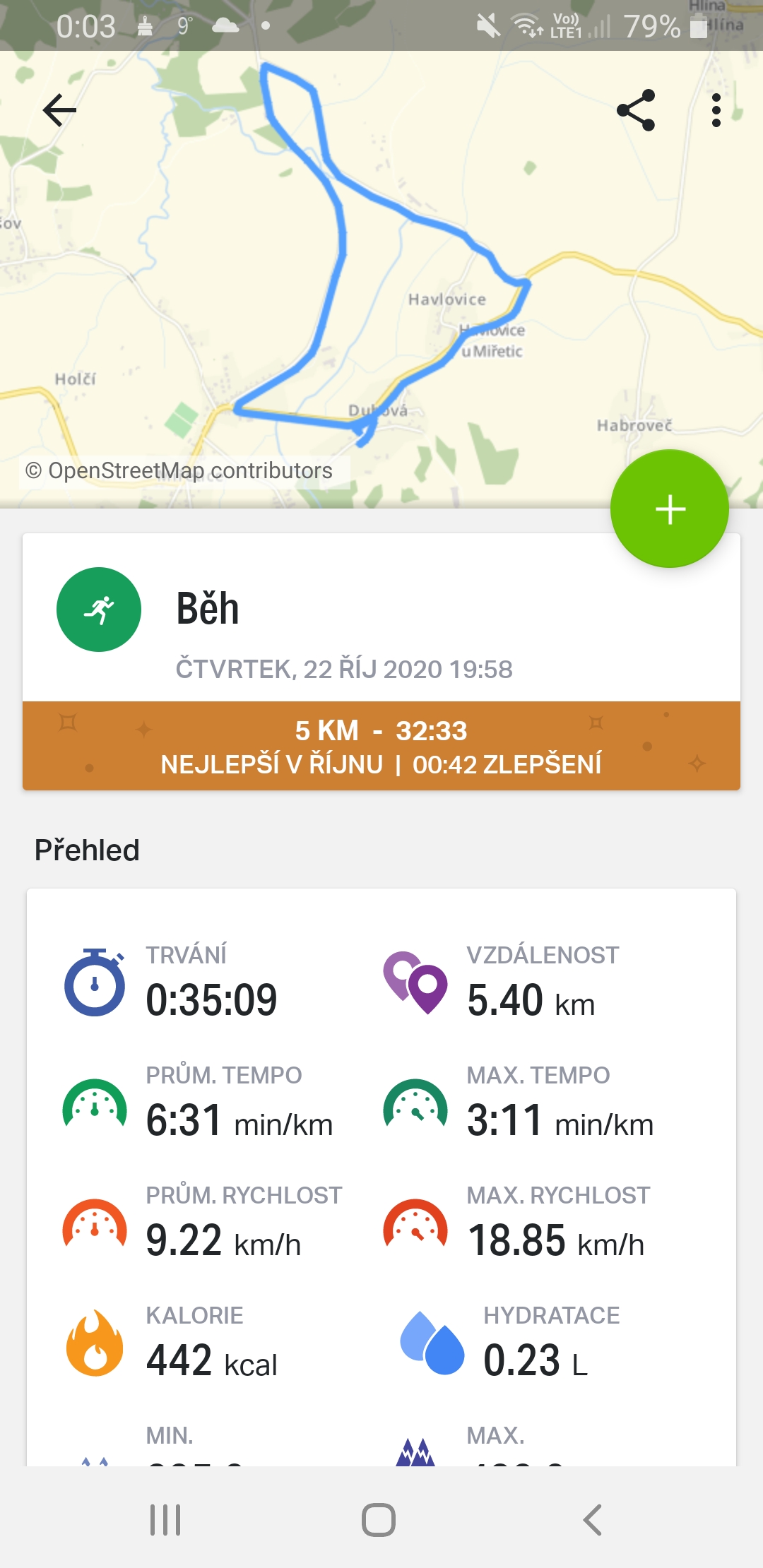Viewport: 763px width, 1568px height.
Task: Go to the home screen
Action: click(x=379, y=1520)
